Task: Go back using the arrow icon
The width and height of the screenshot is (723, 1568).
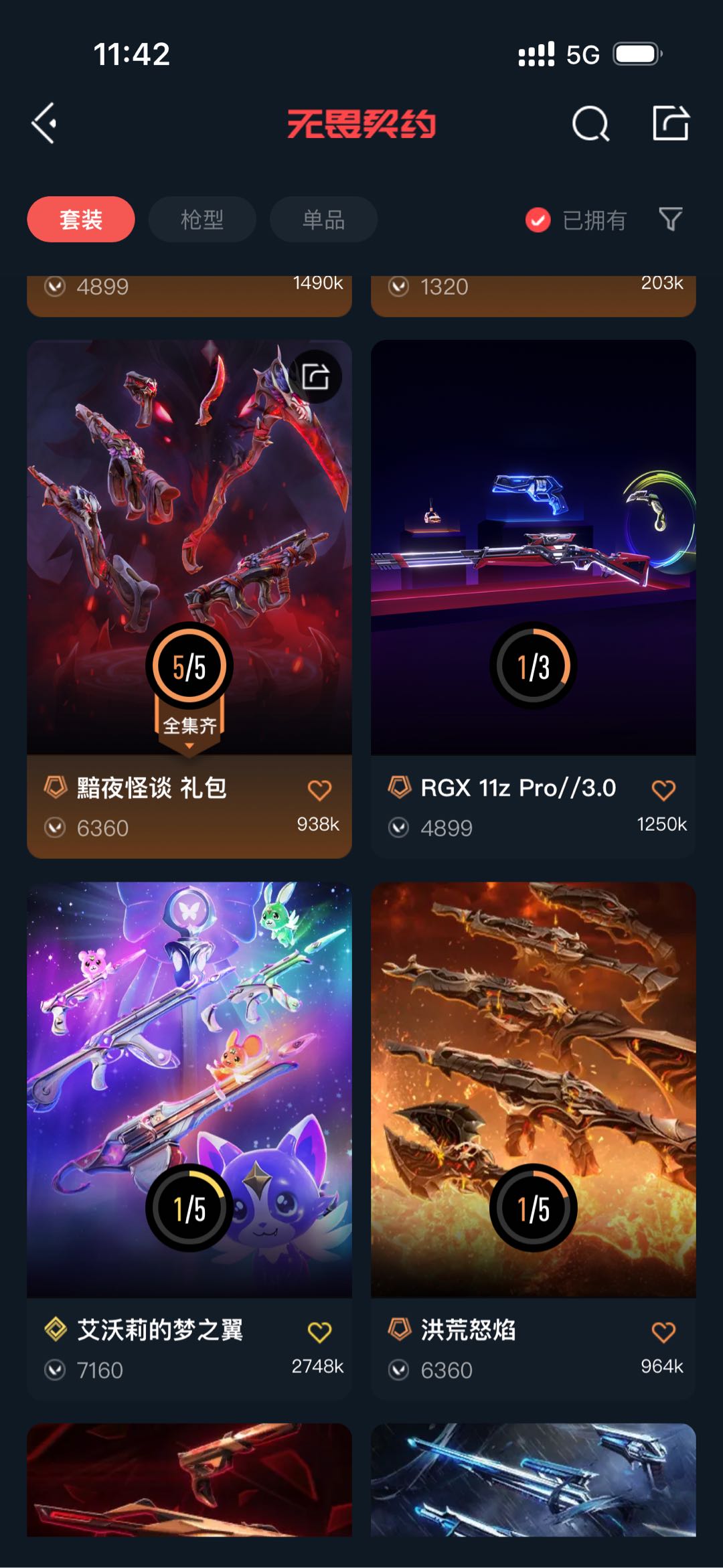Action: click(44, 123)
